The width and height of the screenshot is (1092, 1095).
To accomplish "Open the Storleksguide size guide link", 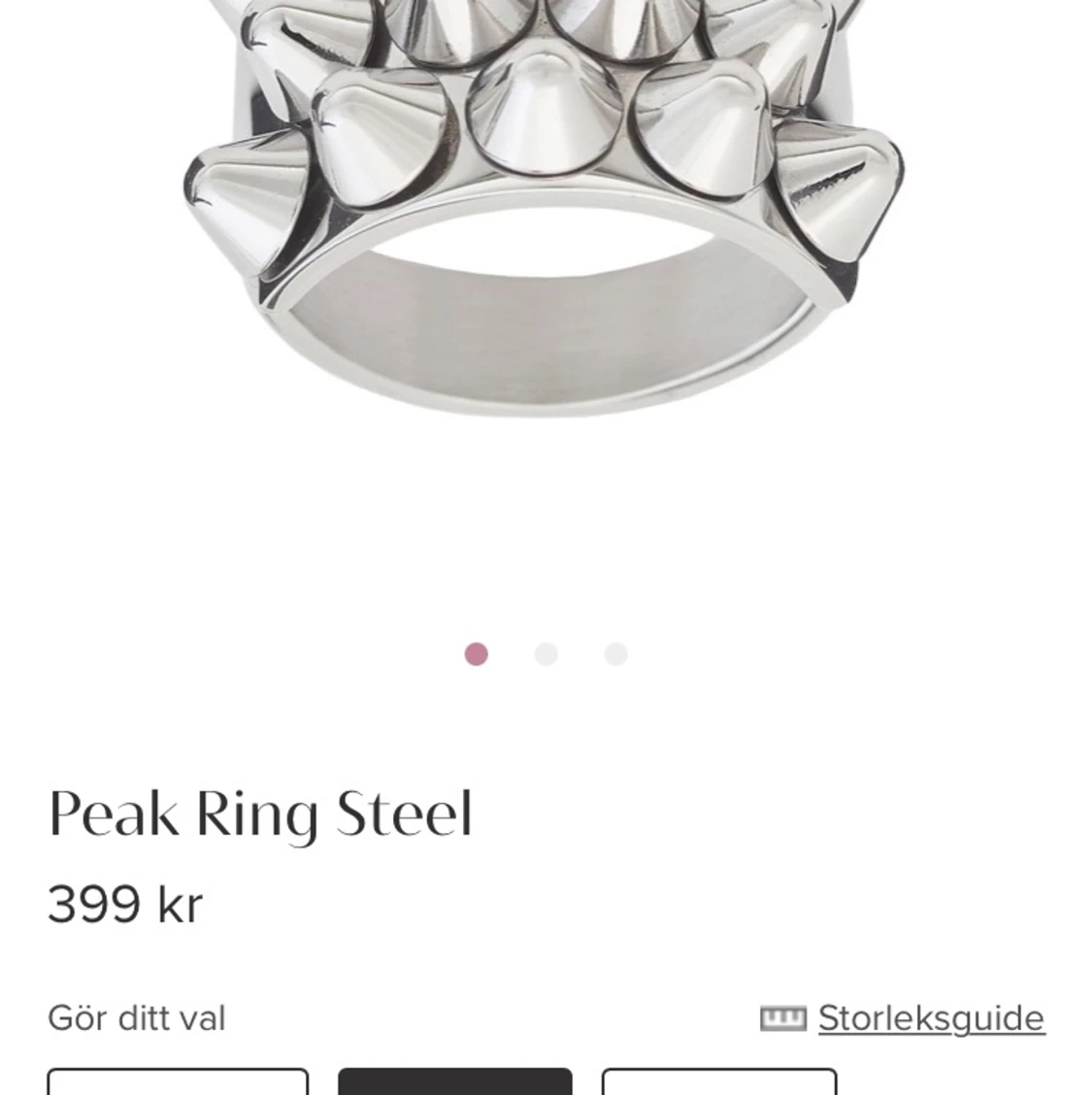I will [x=930, y=1018].
